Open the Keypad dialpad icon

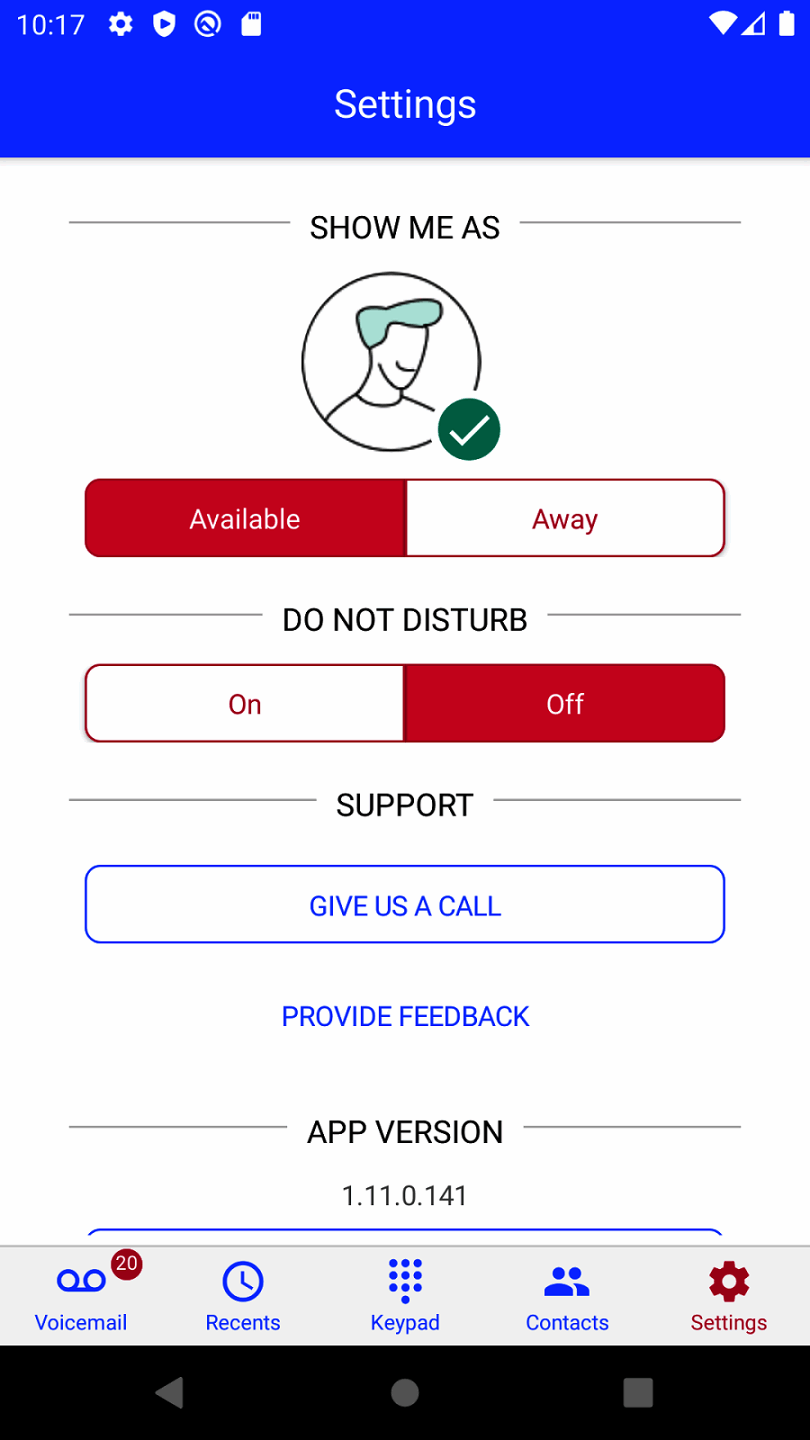point(405,1281)
